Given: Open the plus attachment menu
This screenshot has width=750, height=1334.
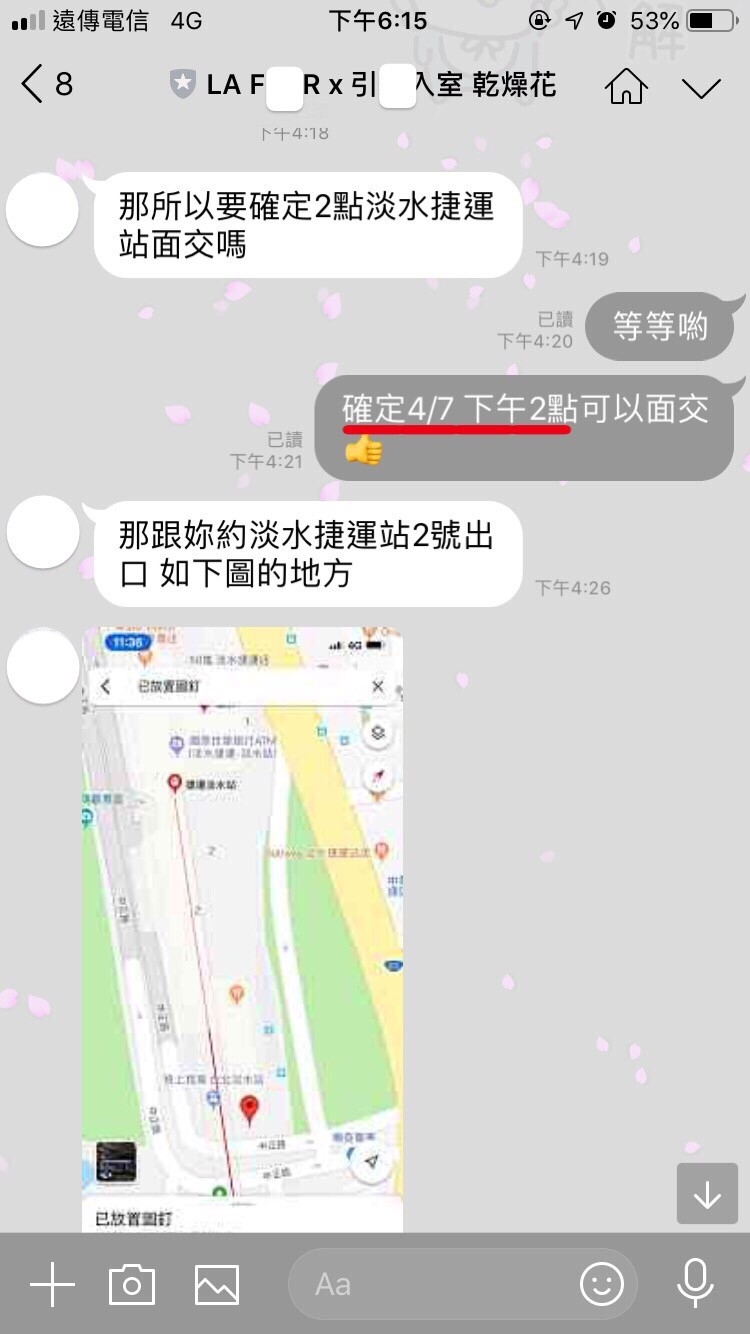Looking at the screenshot, I should (52, 1285).
